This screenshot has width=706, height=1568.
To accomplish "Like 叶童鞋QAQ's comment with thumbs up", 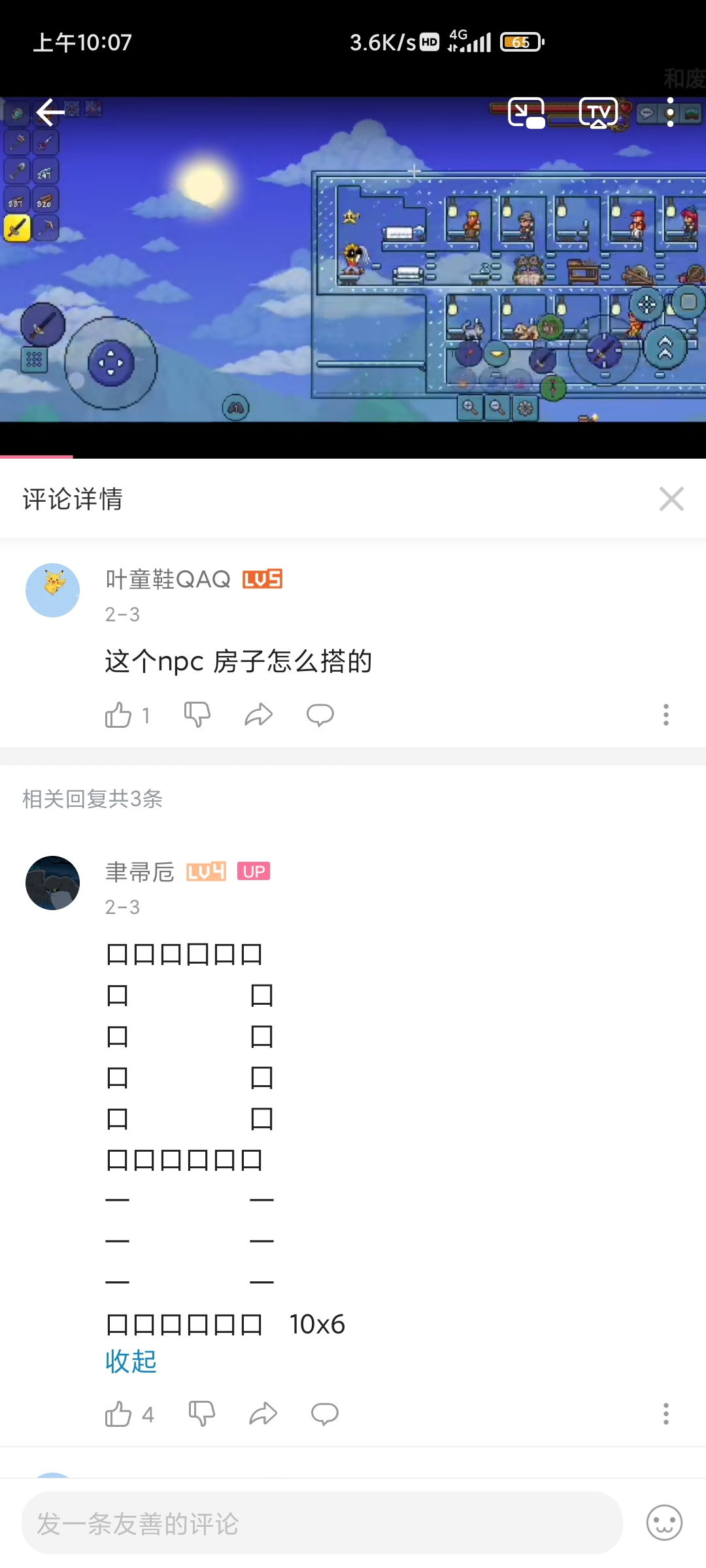I will pyautogui.click(x=121, y=715).
